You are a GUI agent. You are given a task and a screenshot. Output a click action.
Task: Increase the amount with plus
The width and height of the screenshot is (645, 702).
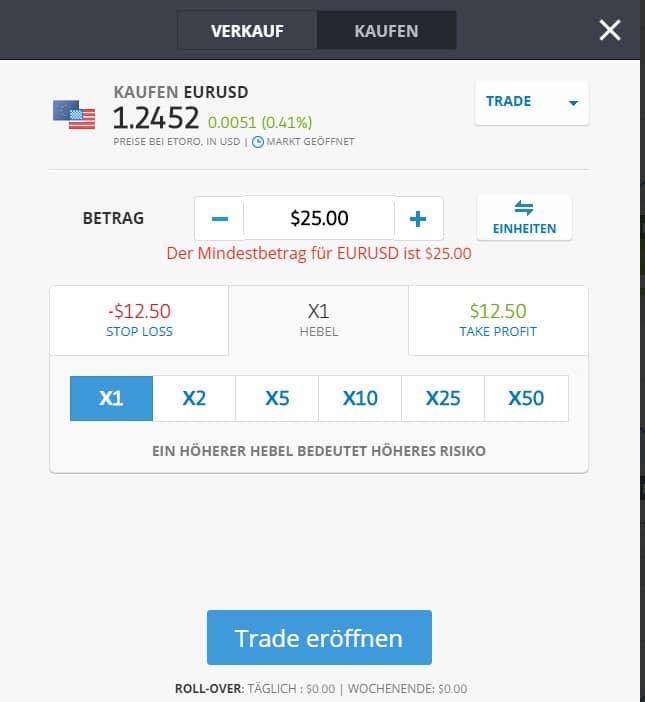[418, 218]
